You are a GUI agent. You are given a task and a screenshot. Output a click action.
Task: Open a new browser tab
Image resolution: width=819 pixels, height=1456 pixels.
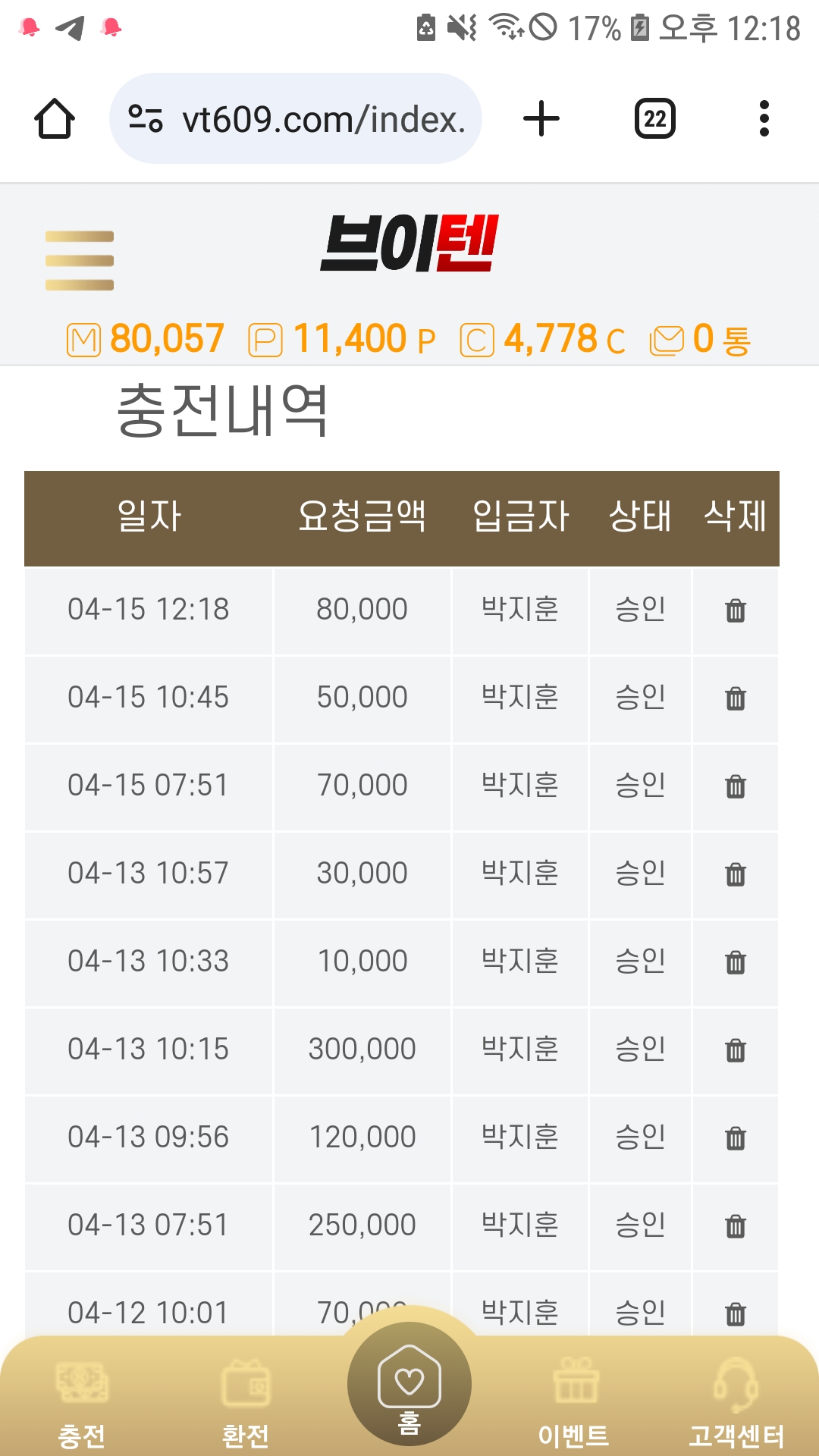(x=541, y=119)
